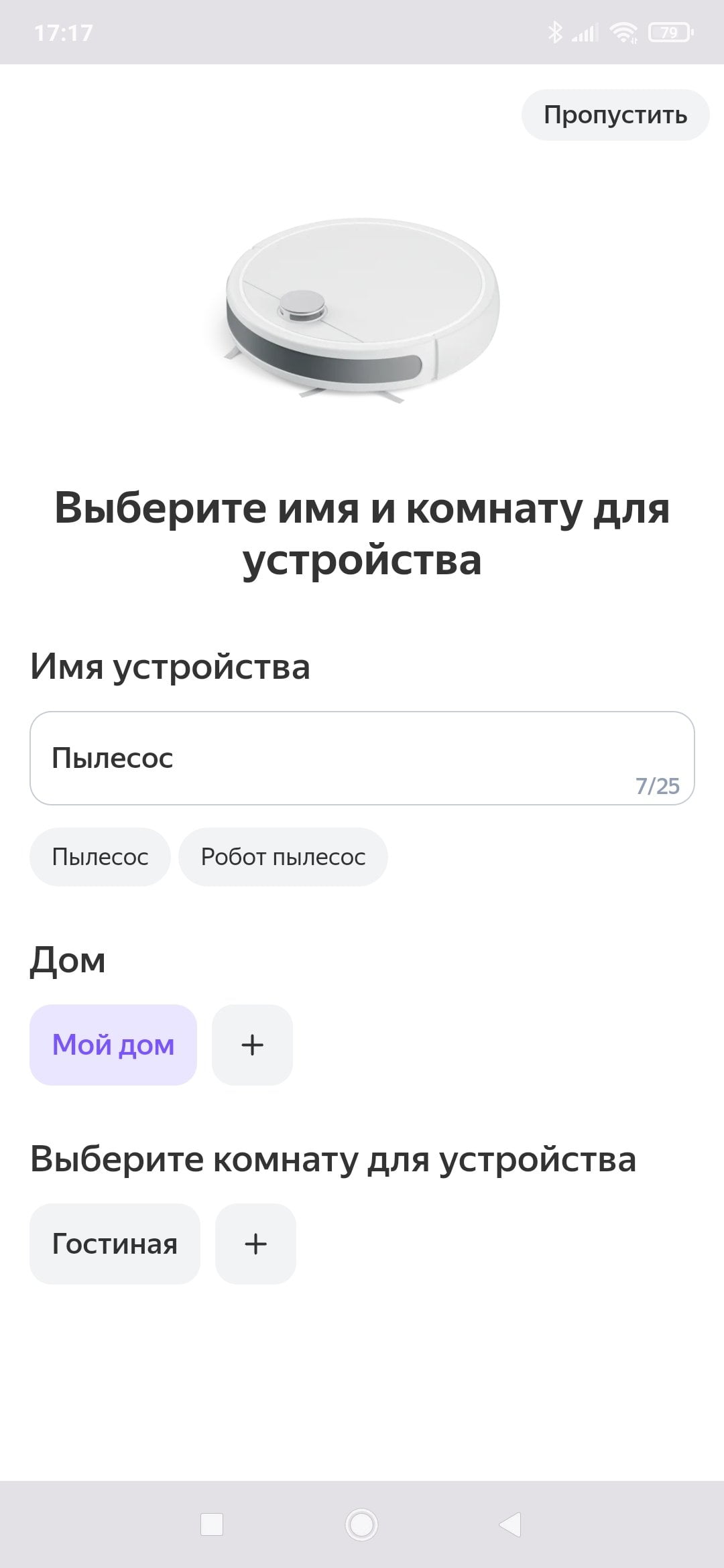
Task: Add a new room with plus button
Action: point(255,1244)
